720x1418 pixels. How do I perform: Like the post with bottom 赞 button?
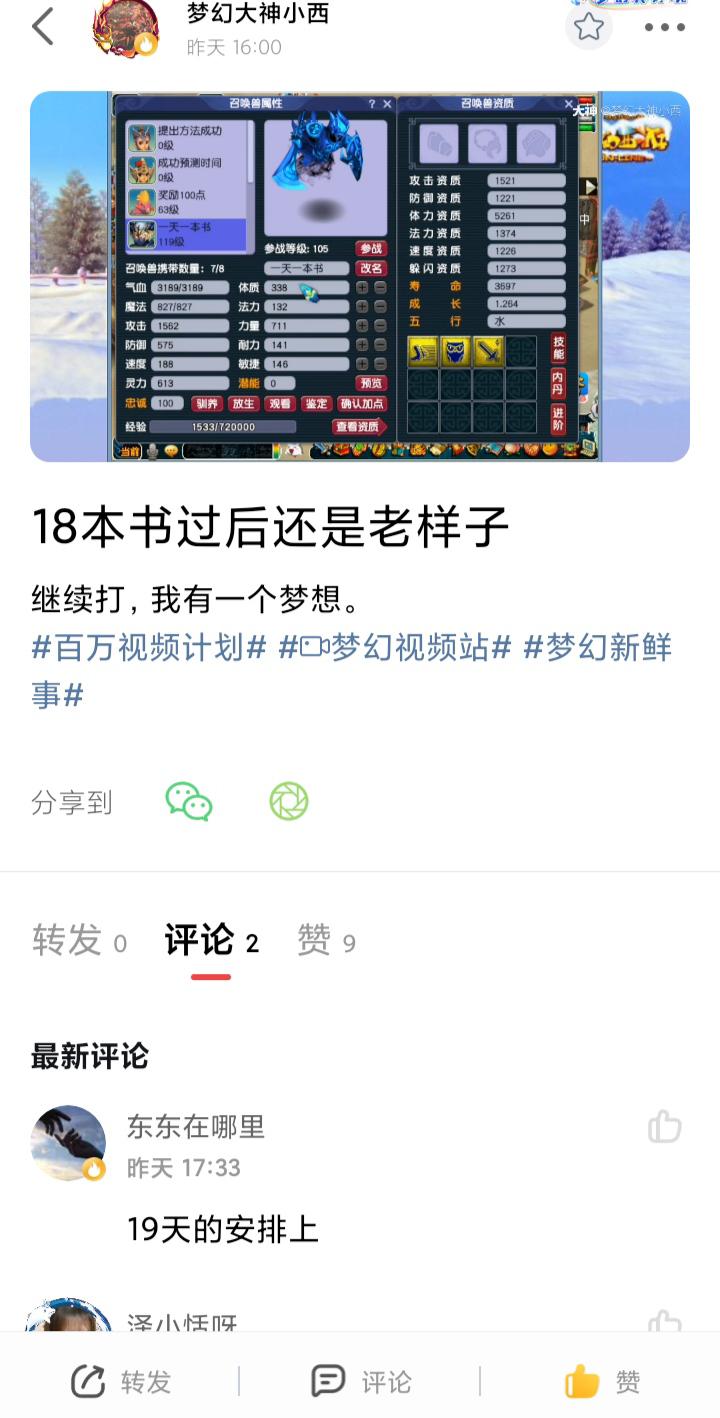pyautogui.click(x=601, y=1382)
